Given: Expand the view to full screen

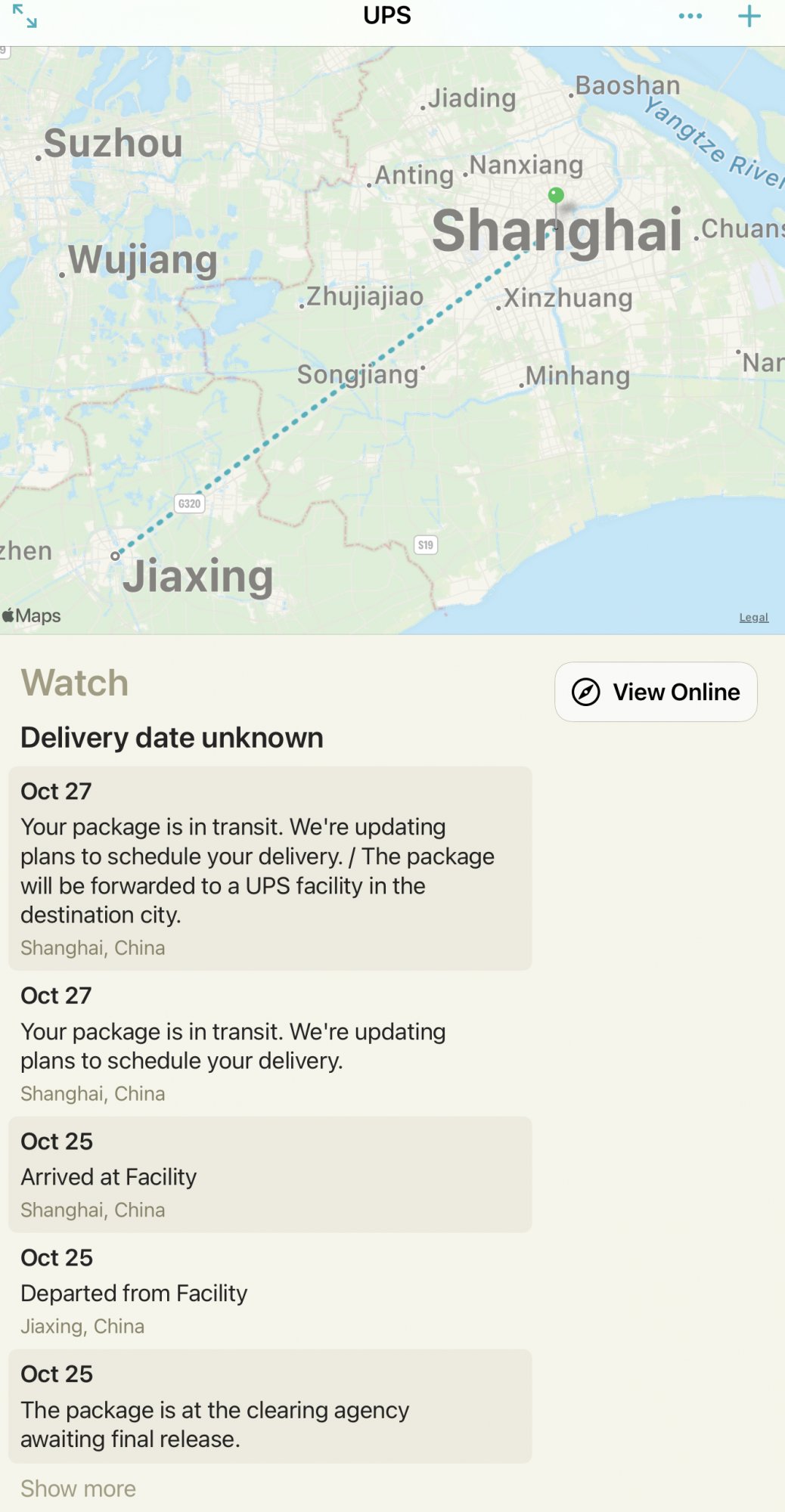Looking at the screenshot, I should 25,16.
